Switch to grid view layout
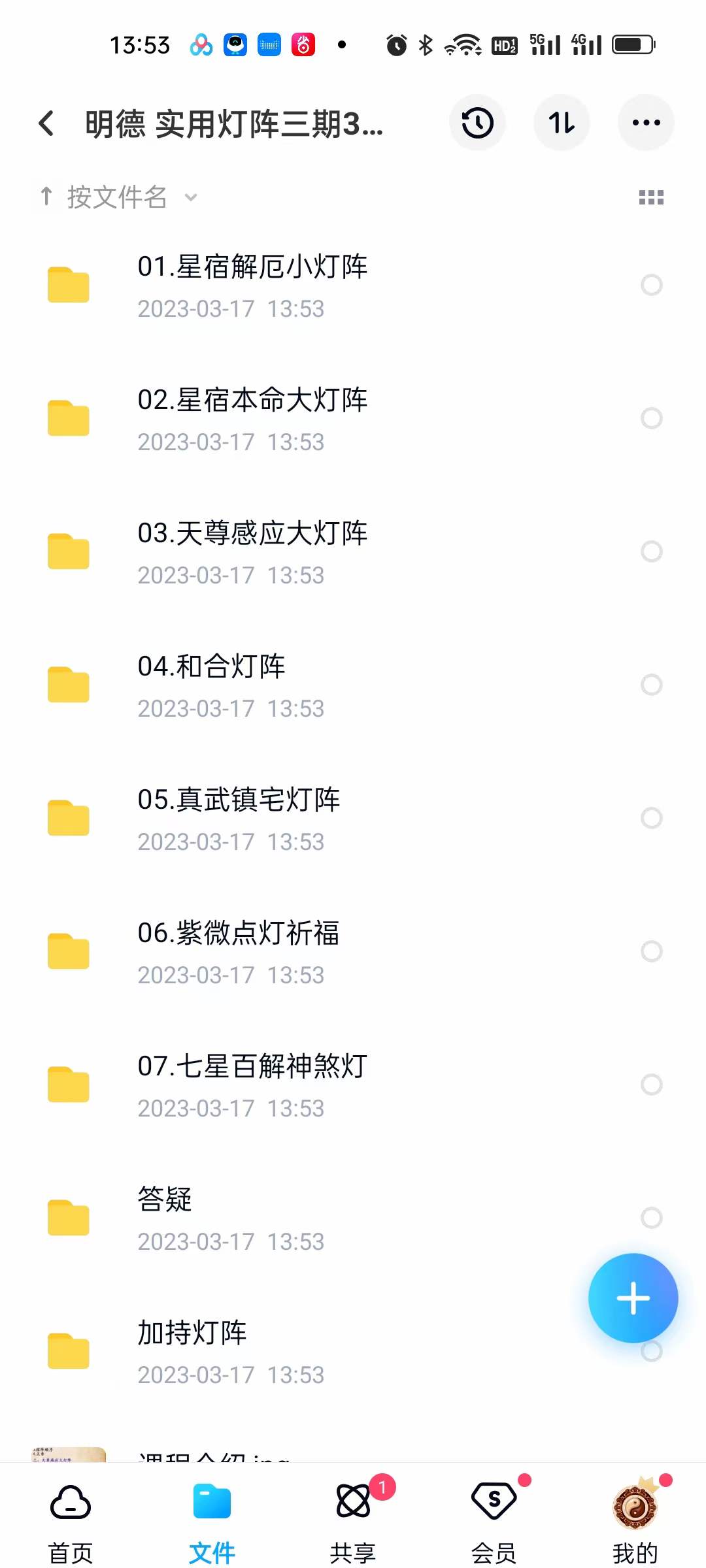Image resolution: width=706 pixels, height=1568 pixels. coord(651,197)
